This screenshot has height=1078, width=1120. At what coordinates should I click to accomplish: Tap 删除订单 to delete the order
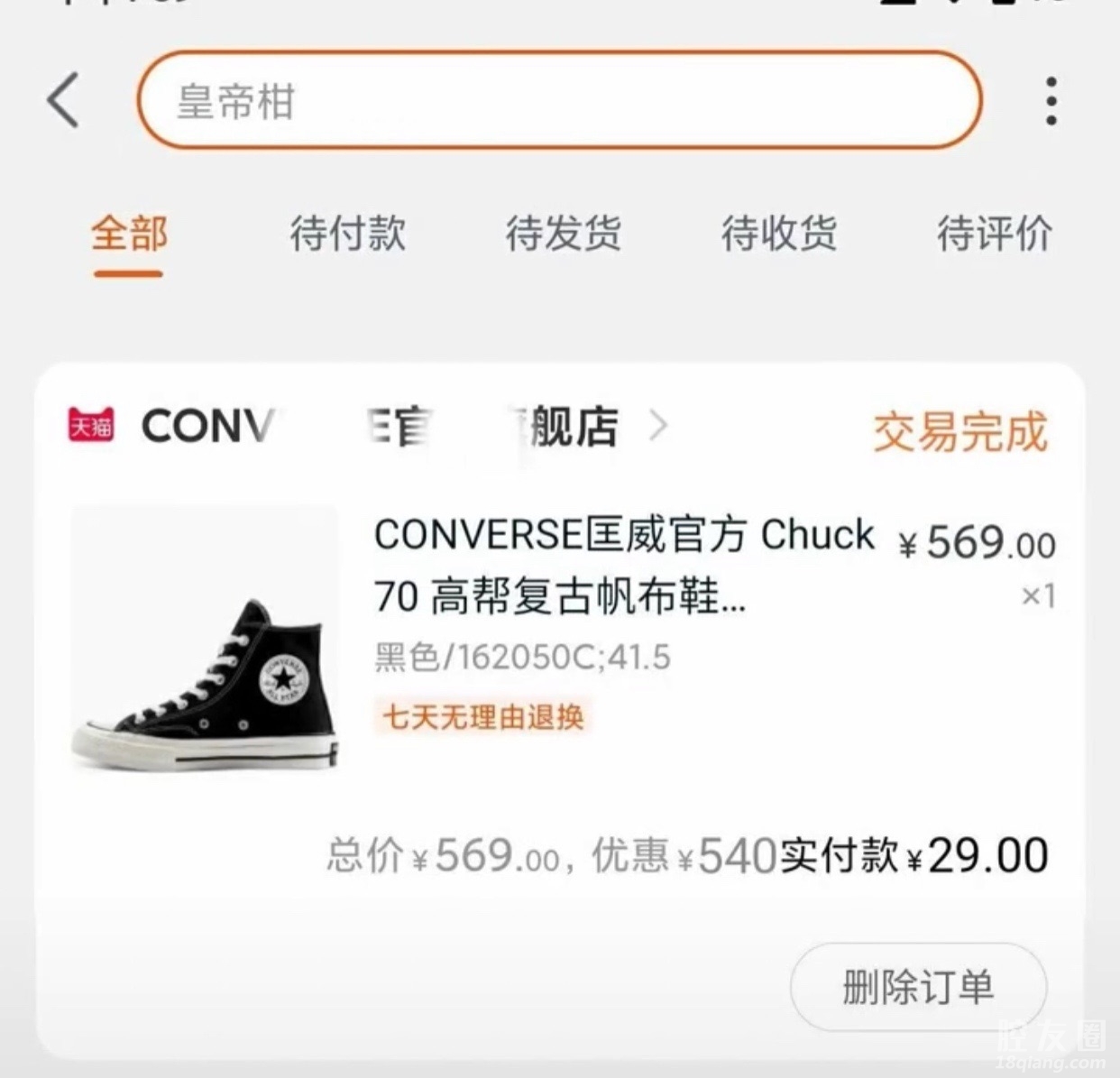(918, 987)
